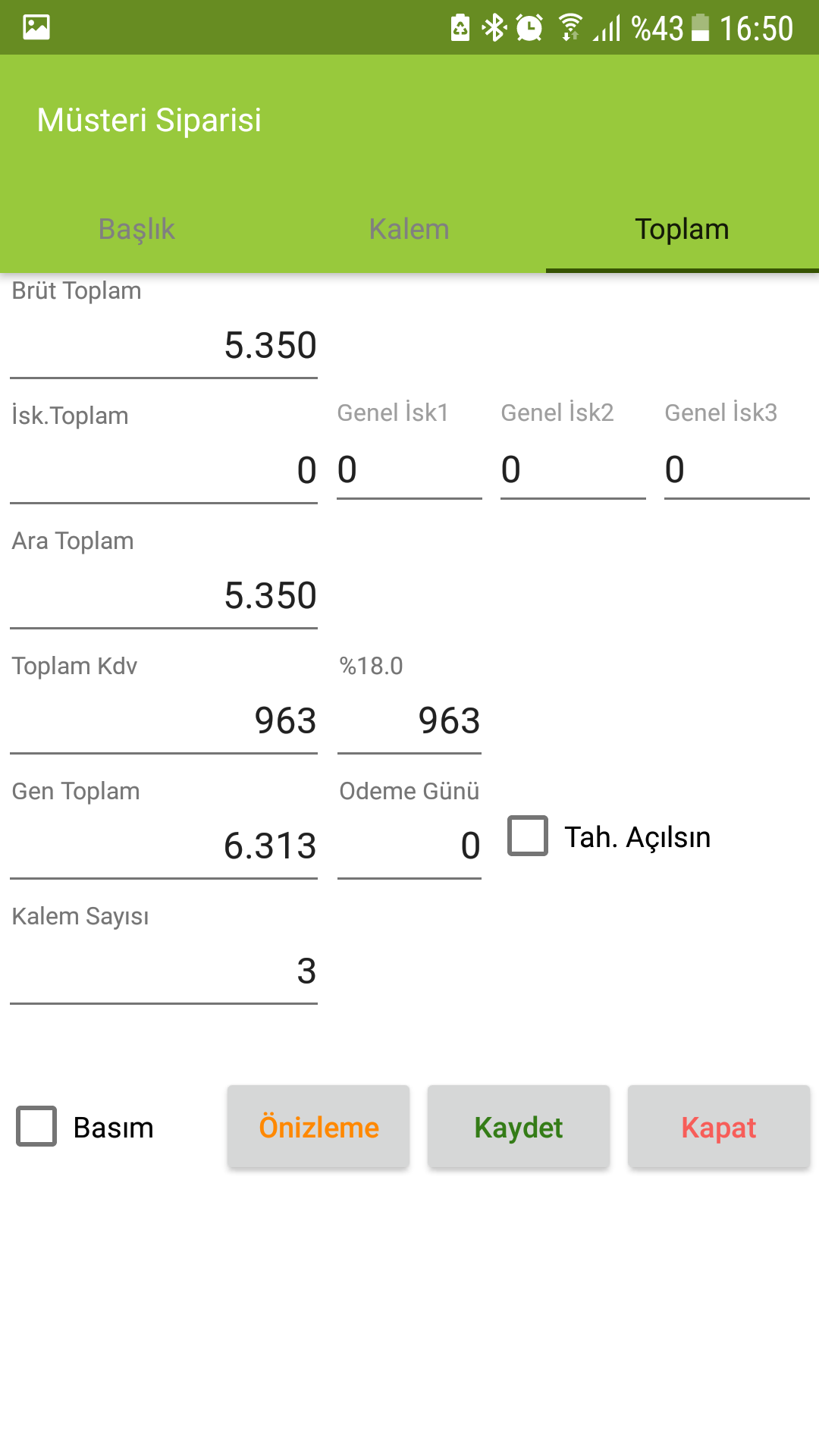Screen dimensions: 819x1456
Task: Edit the Genel İsk2 discount field
Action: [x=573, y=469]
